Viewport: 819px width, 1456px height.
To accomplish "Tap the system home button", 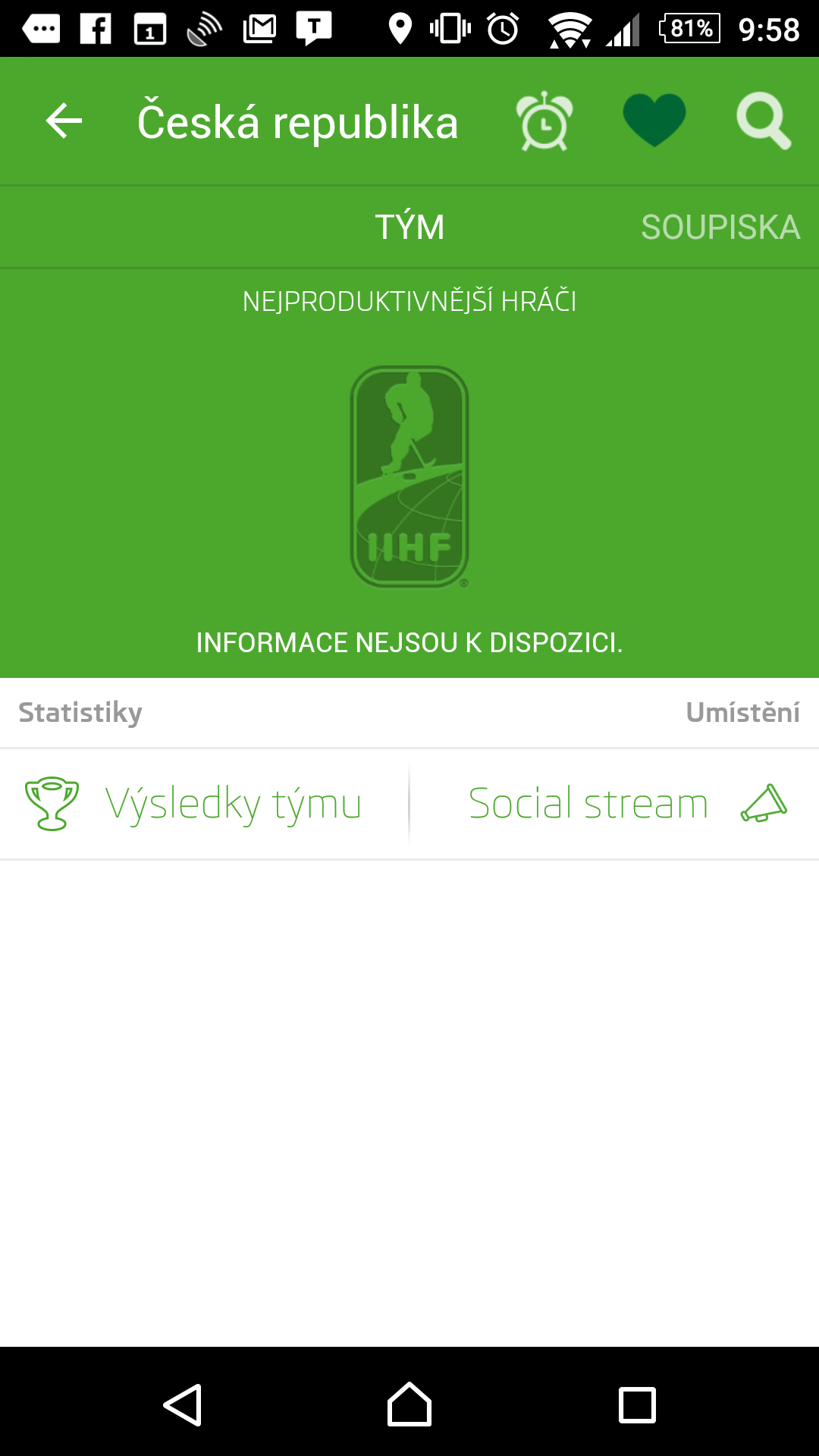I will [409, 1404].
